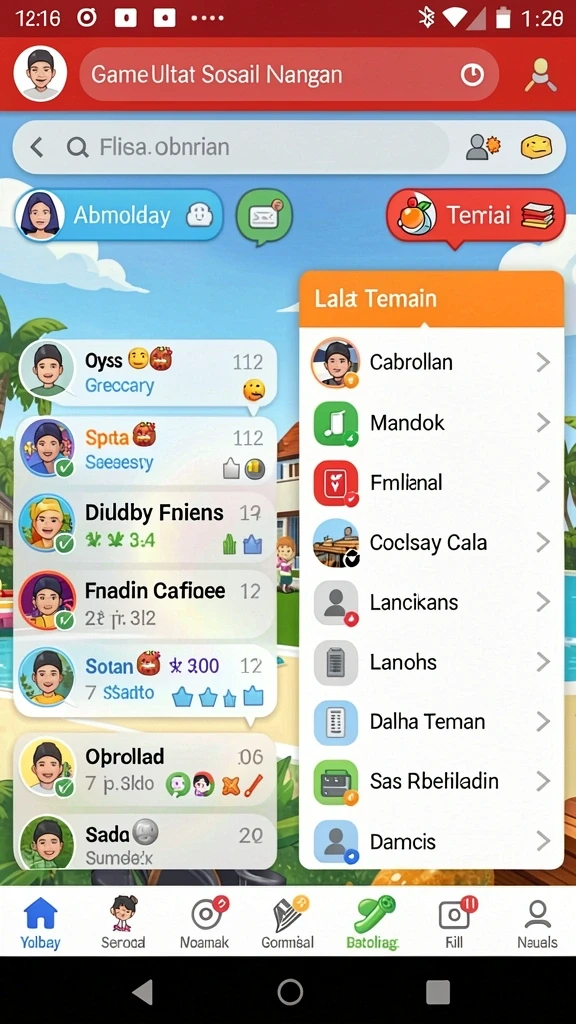Viewport: 576px width, 1024px height.
Task: Open the Mandok row
Action: tap(431, 423)
